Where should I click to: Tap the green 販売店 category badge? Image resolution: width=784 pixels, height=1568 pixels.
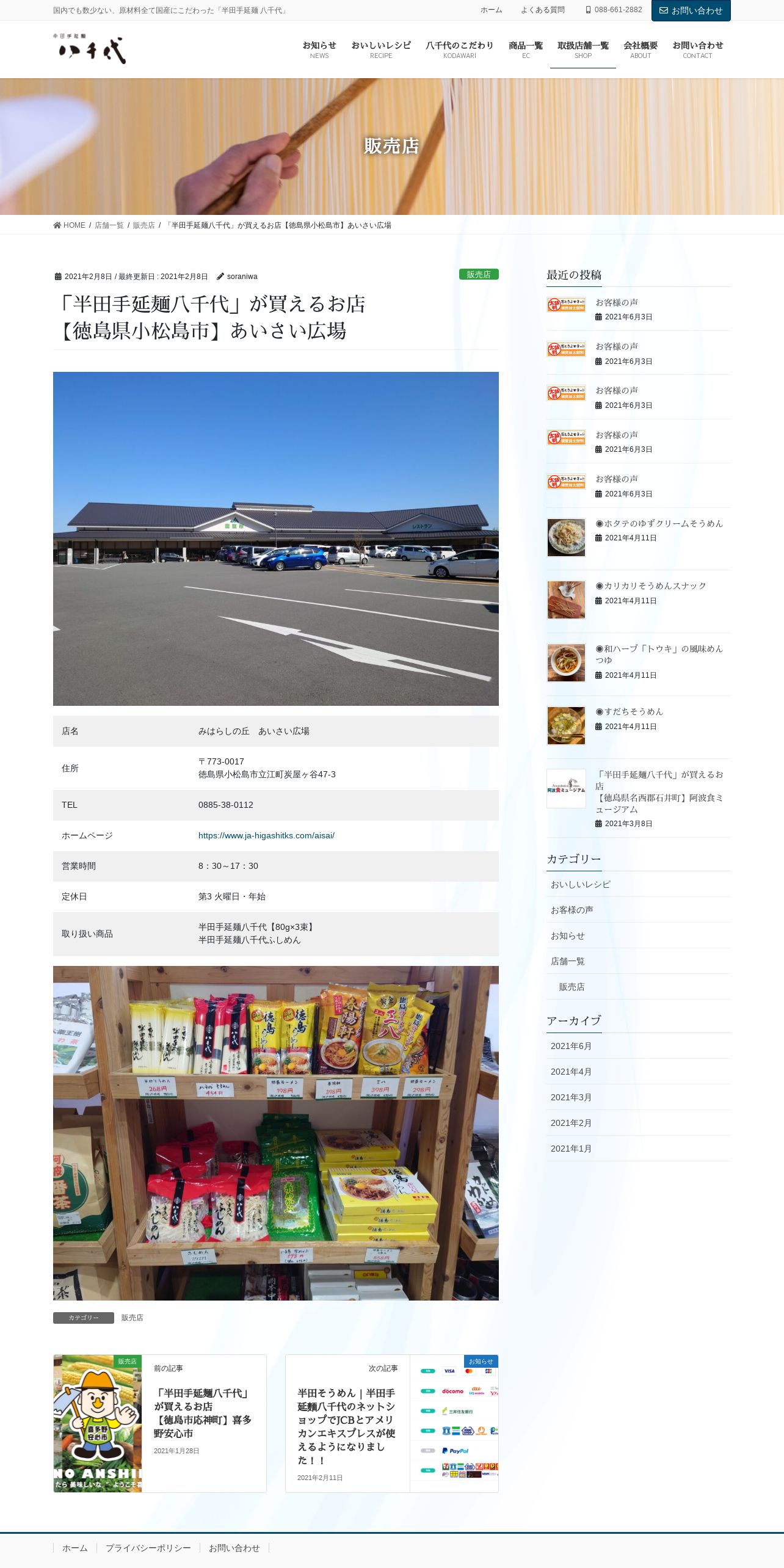(x=479, y=275)
